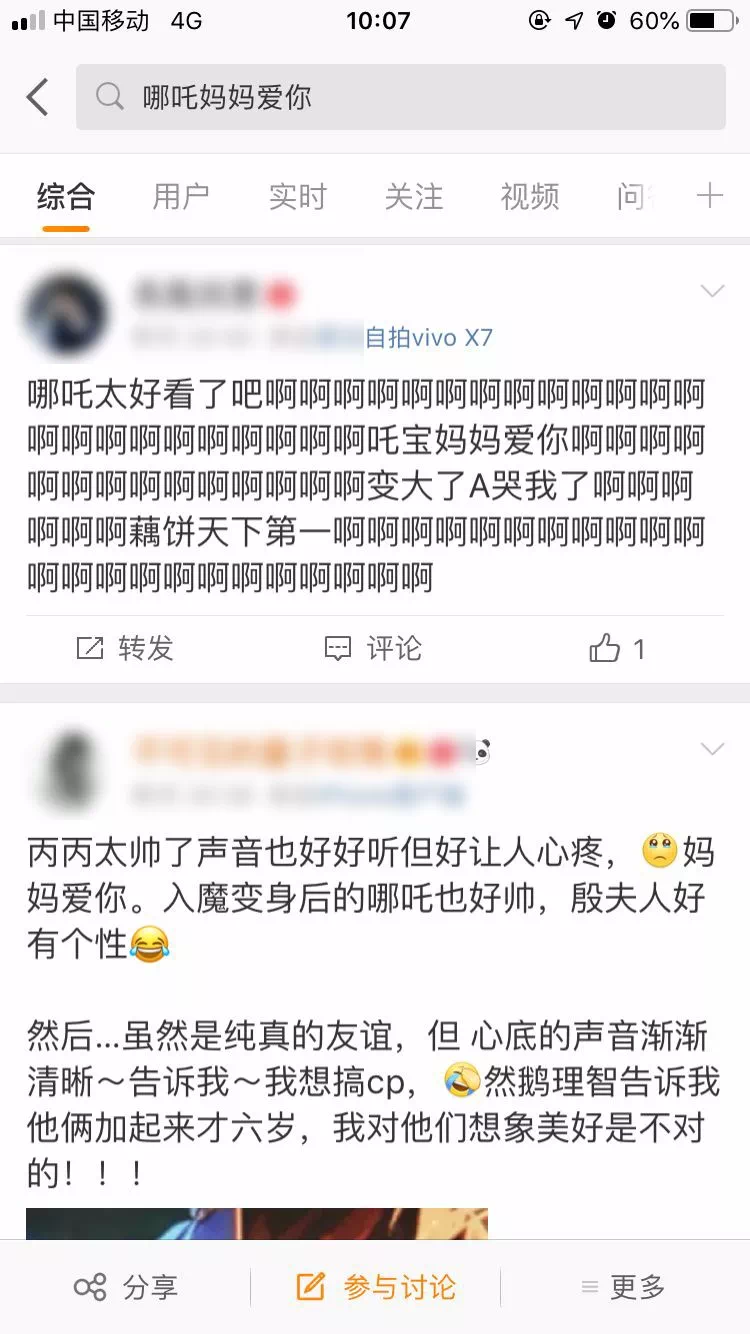This screenshot has height=1334, width=750.
Task: Switch to the 实时 tab
Action: point(297,197)
